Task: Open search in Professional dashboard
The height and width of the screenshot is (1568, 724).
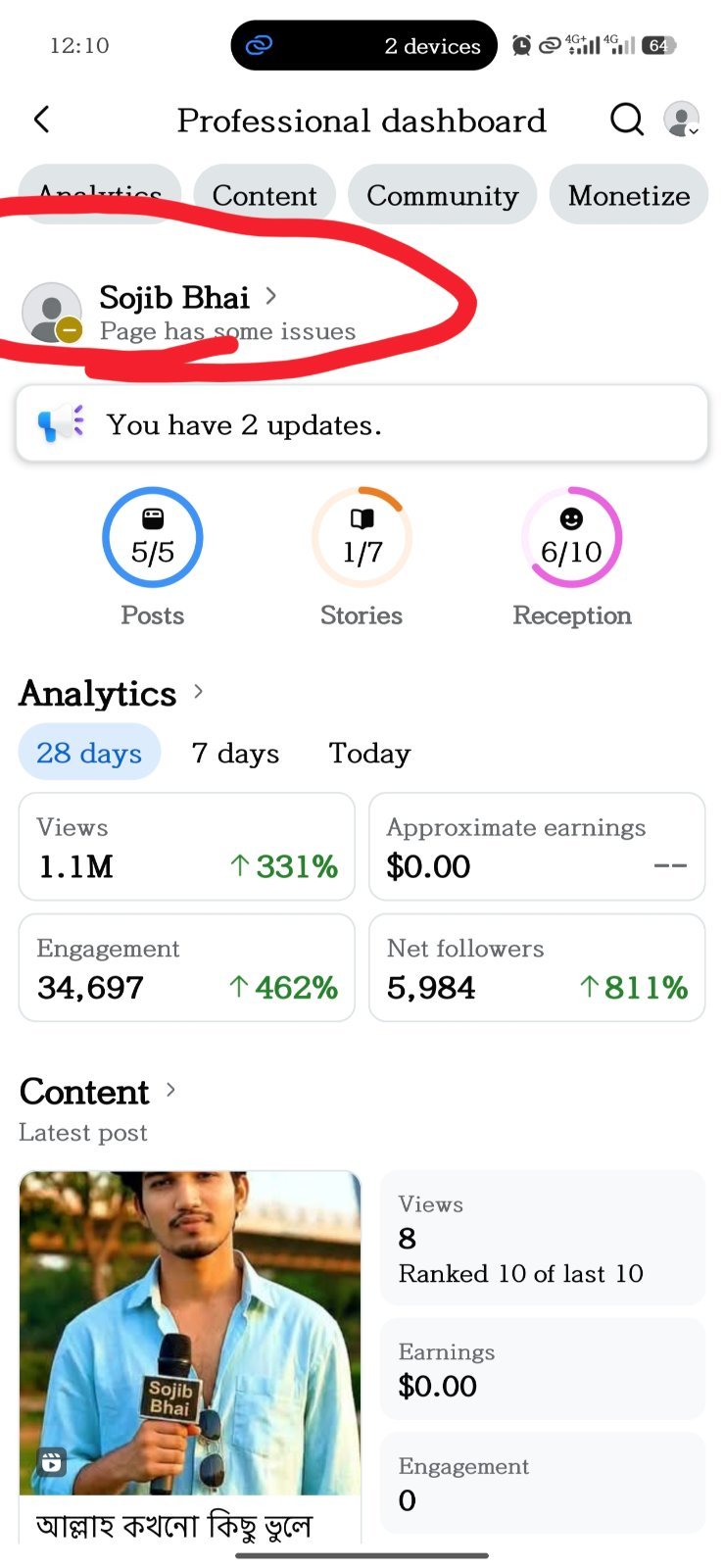Action: click(x=626, y=120)
